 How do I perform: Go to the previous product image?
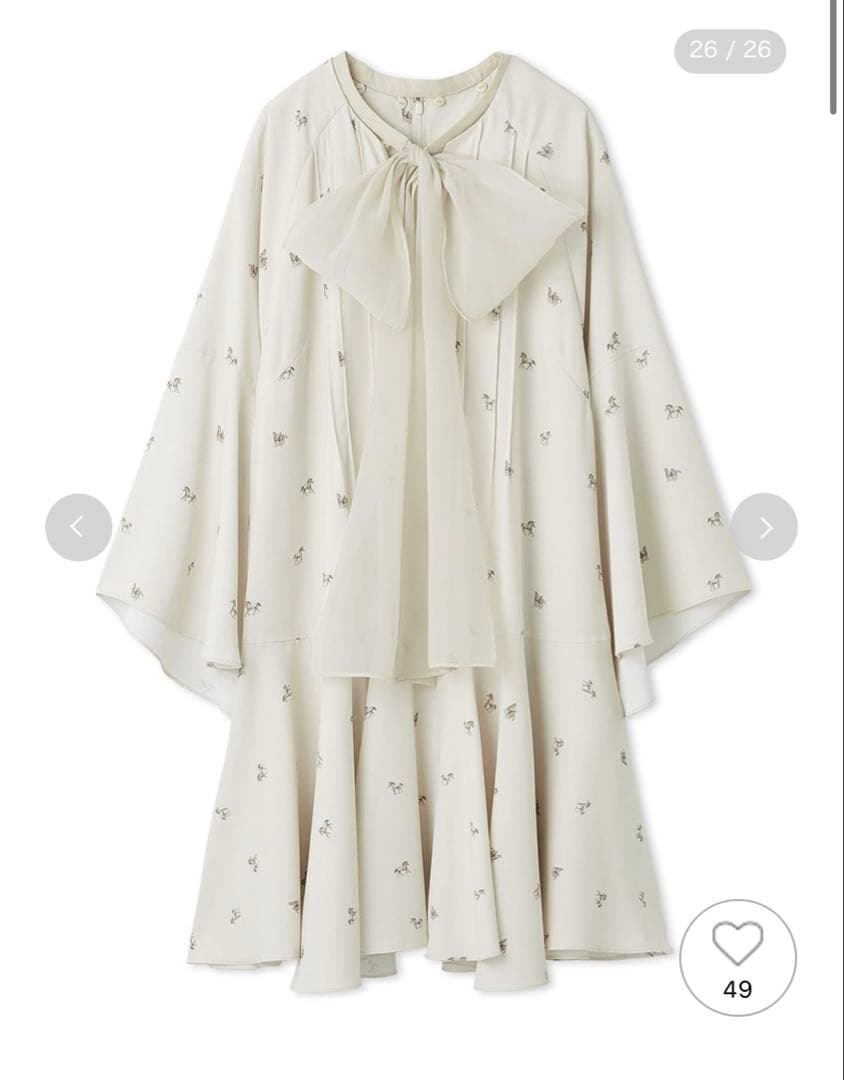[x=78, y=527]
